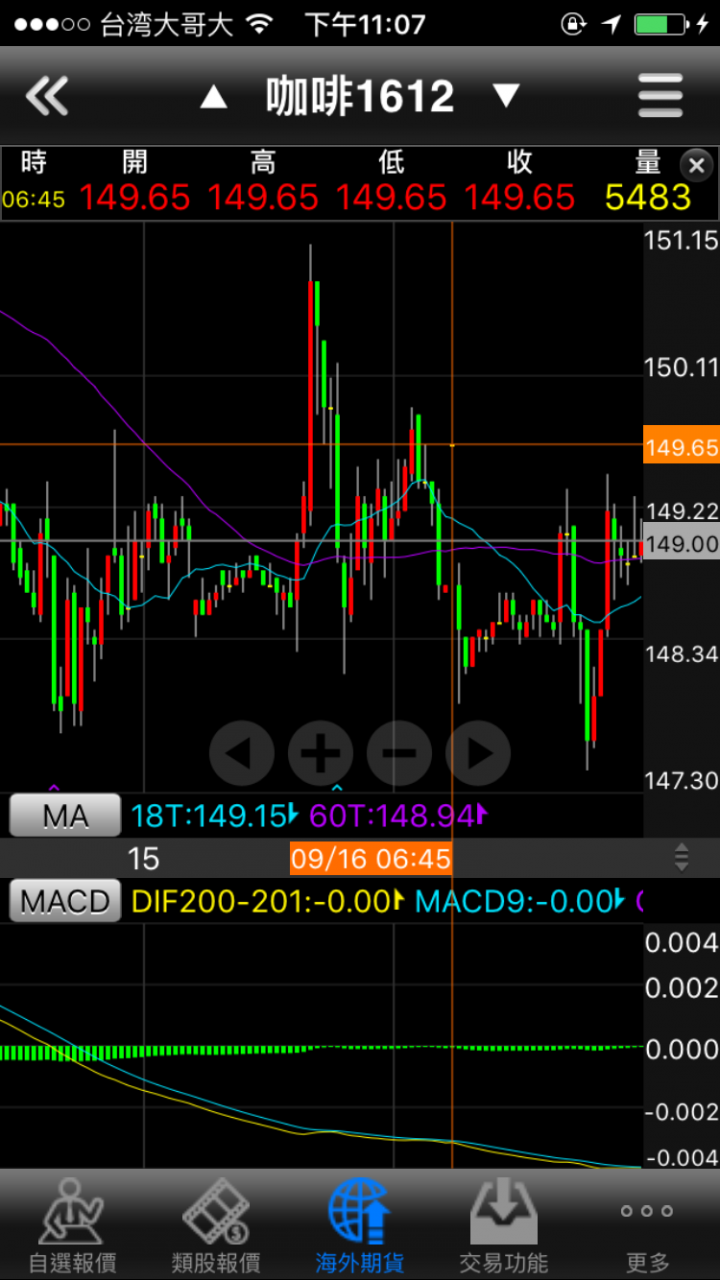720x1280 pixels.
Task: Move chart left with the left arrow
Action: [241, 752]
